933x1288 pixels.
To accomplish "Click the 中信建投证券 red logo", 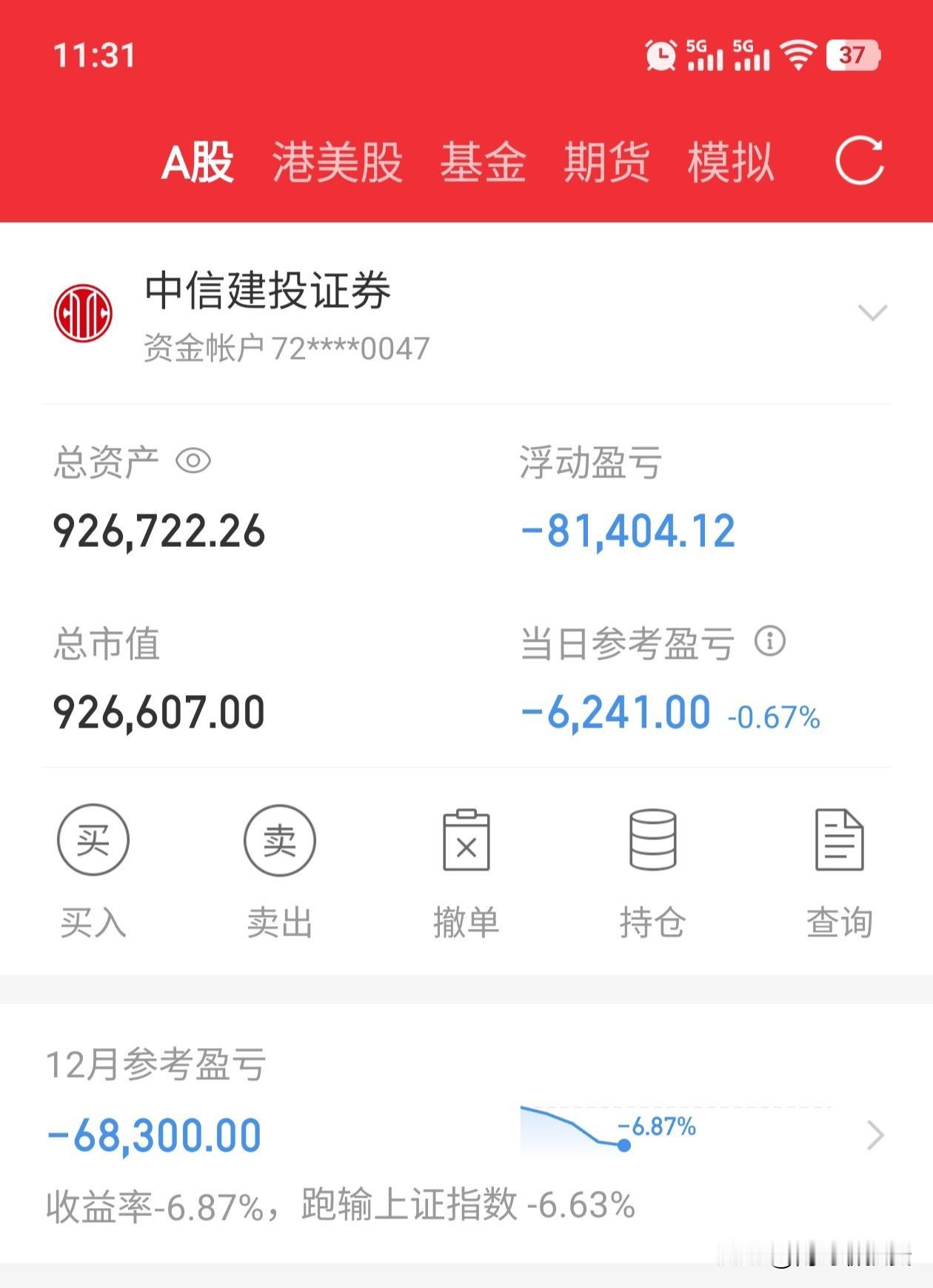I will pos(83,311).
